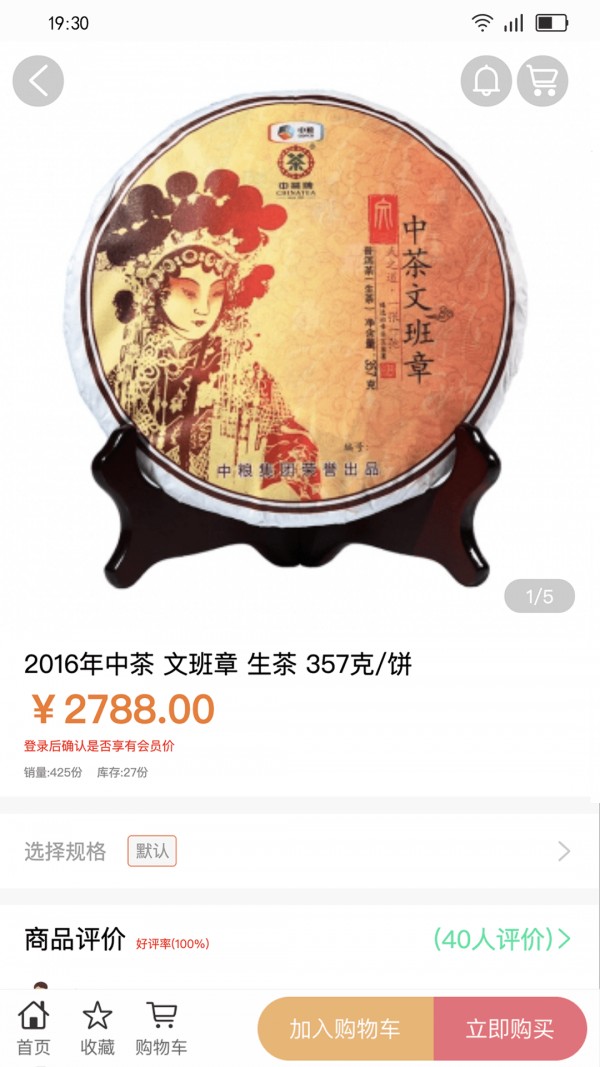The image size is (600, 1067).
Task: Go back using the top arrow
Action: (x=38, y=81)
